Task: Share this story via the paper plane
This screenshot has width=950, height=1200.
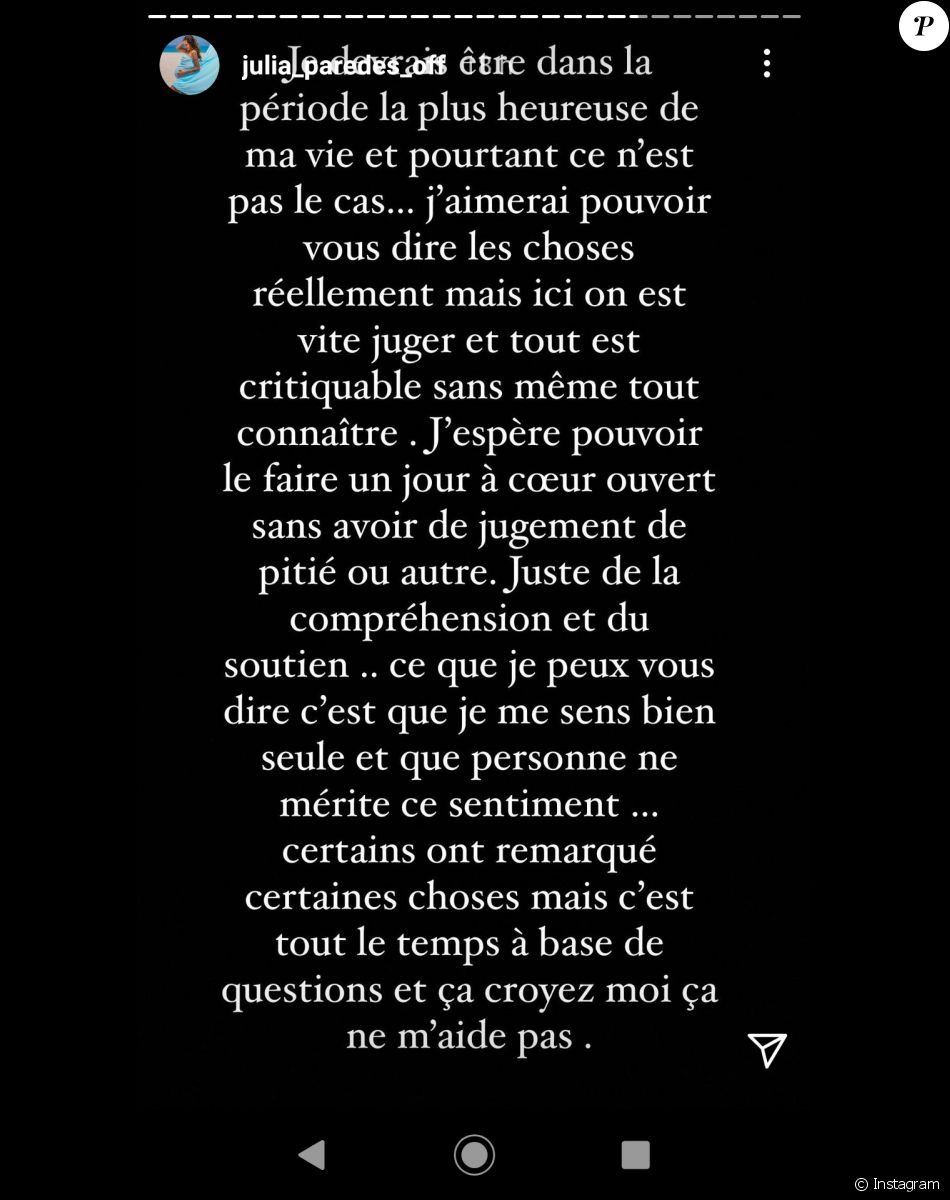Action: point(767,1049)
